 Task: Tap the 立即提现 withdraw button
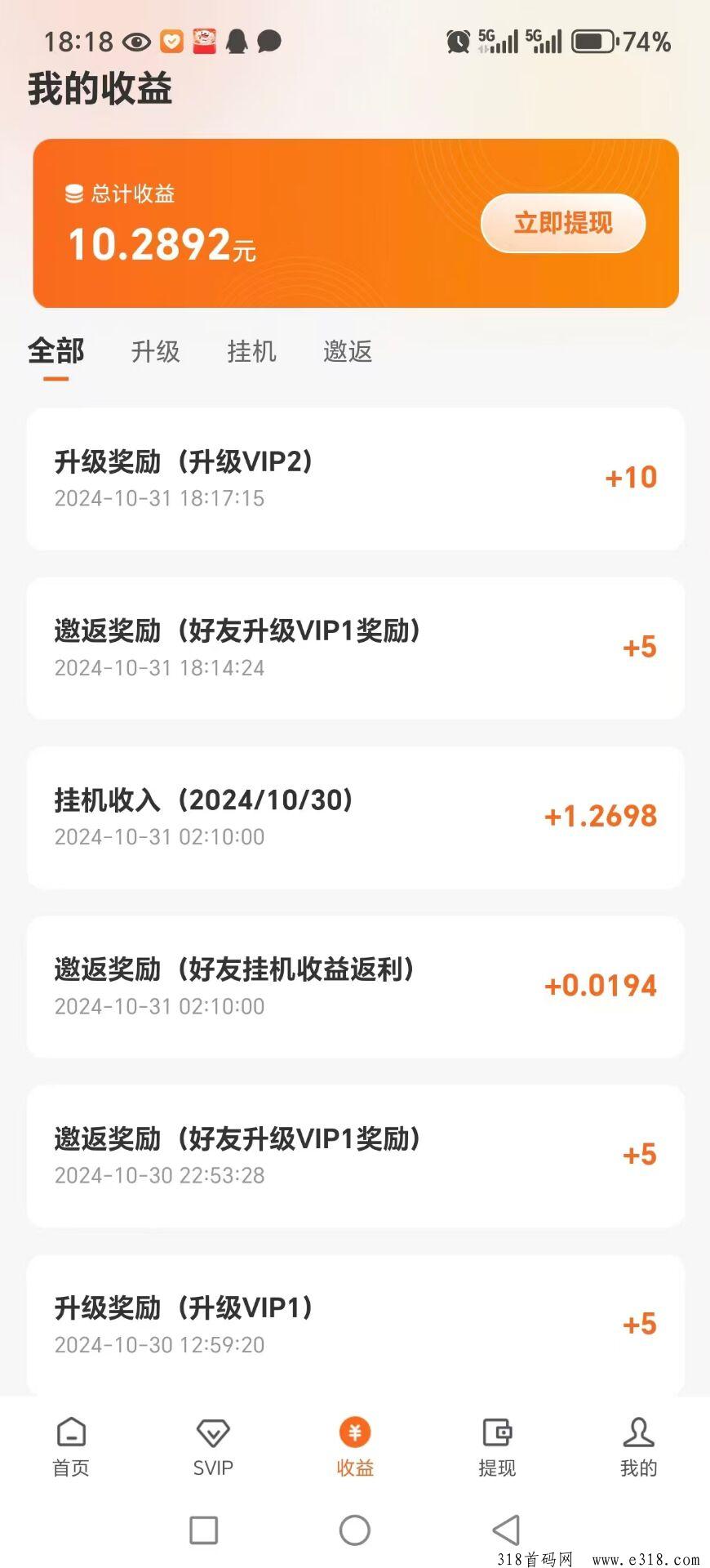point(563,223)
